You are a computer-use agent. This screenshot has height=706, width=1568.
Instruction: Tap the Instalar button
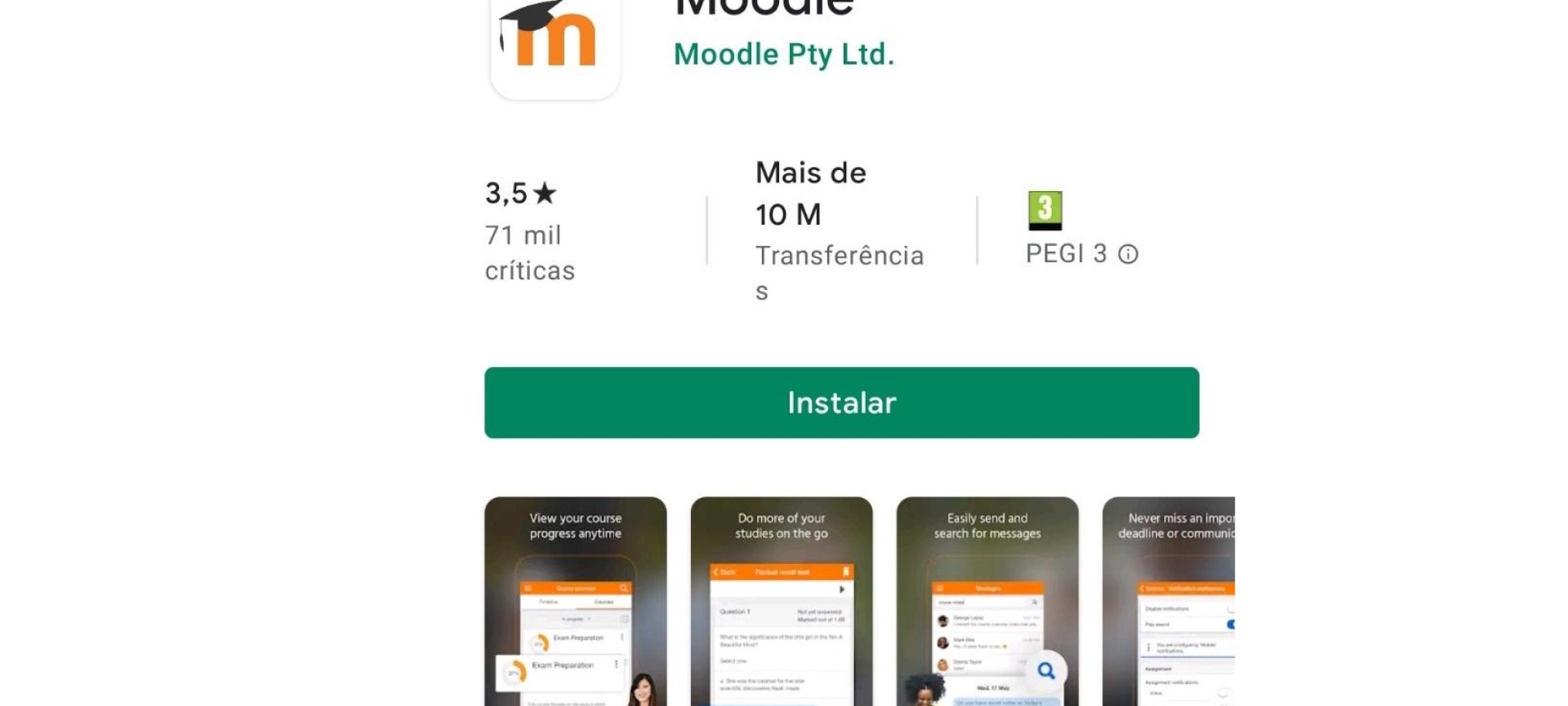coord(841,403)
